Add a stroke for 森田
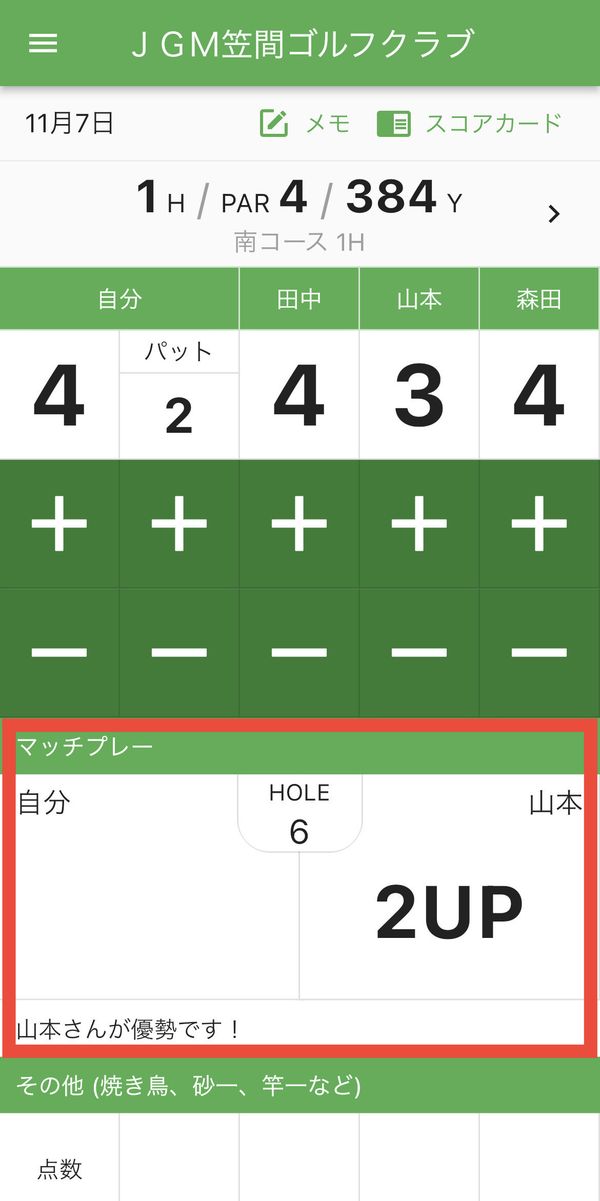Screen dimensions: 600x1201 click(540, 524)
